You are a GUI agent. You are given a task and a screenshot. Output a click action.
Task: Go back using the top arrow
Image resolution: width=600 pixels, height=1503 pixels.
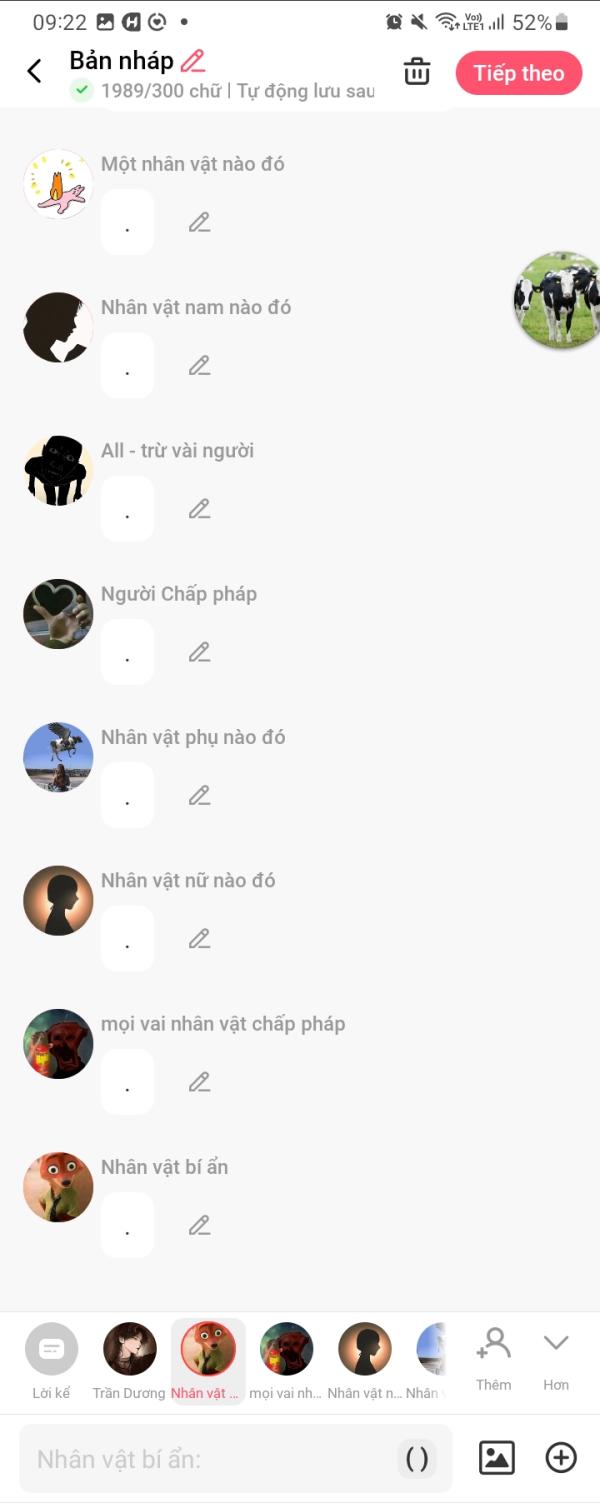[34, 71]
